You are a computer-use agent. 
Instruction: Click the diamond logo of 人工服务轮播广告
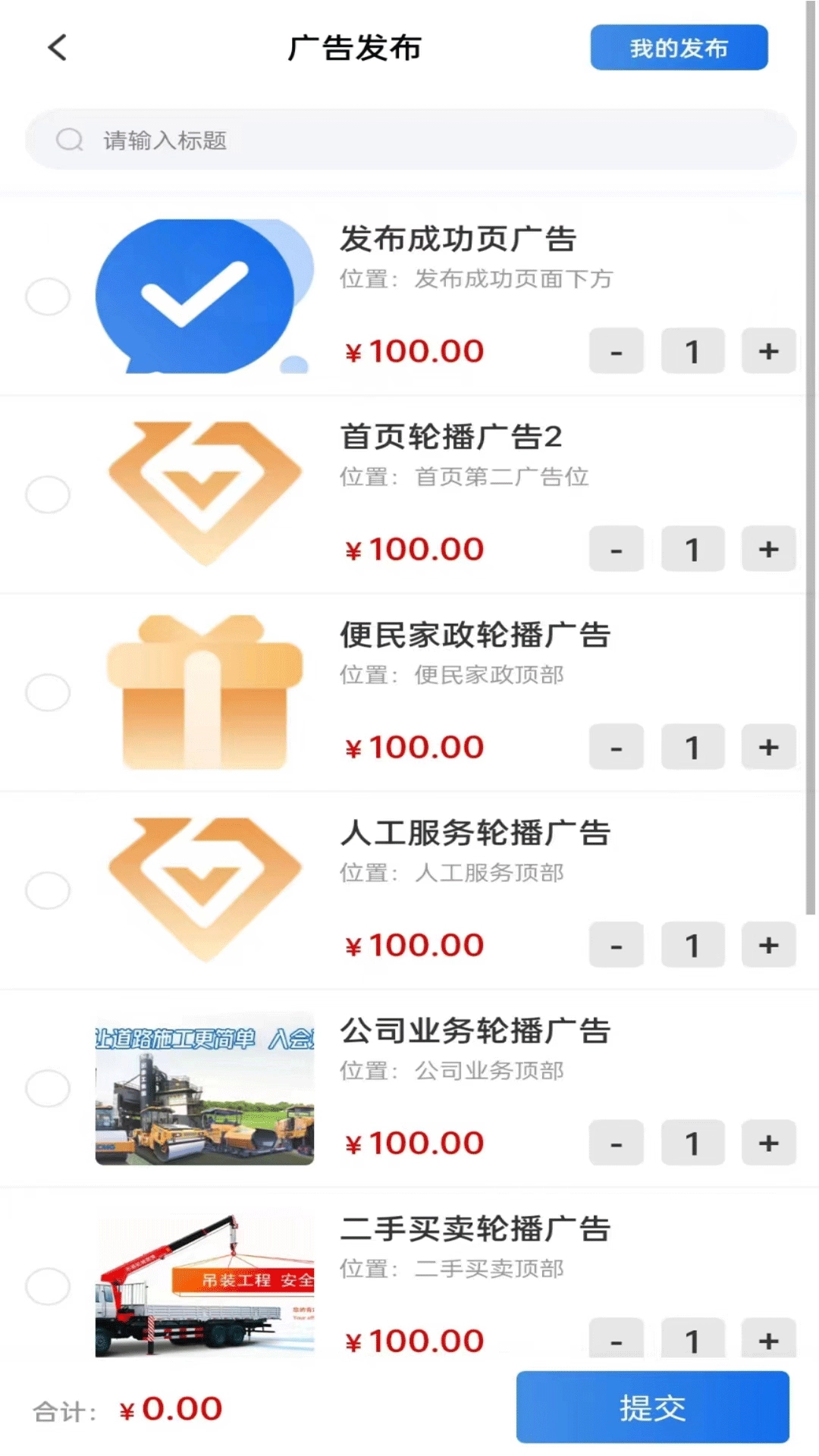pos(203,889)
